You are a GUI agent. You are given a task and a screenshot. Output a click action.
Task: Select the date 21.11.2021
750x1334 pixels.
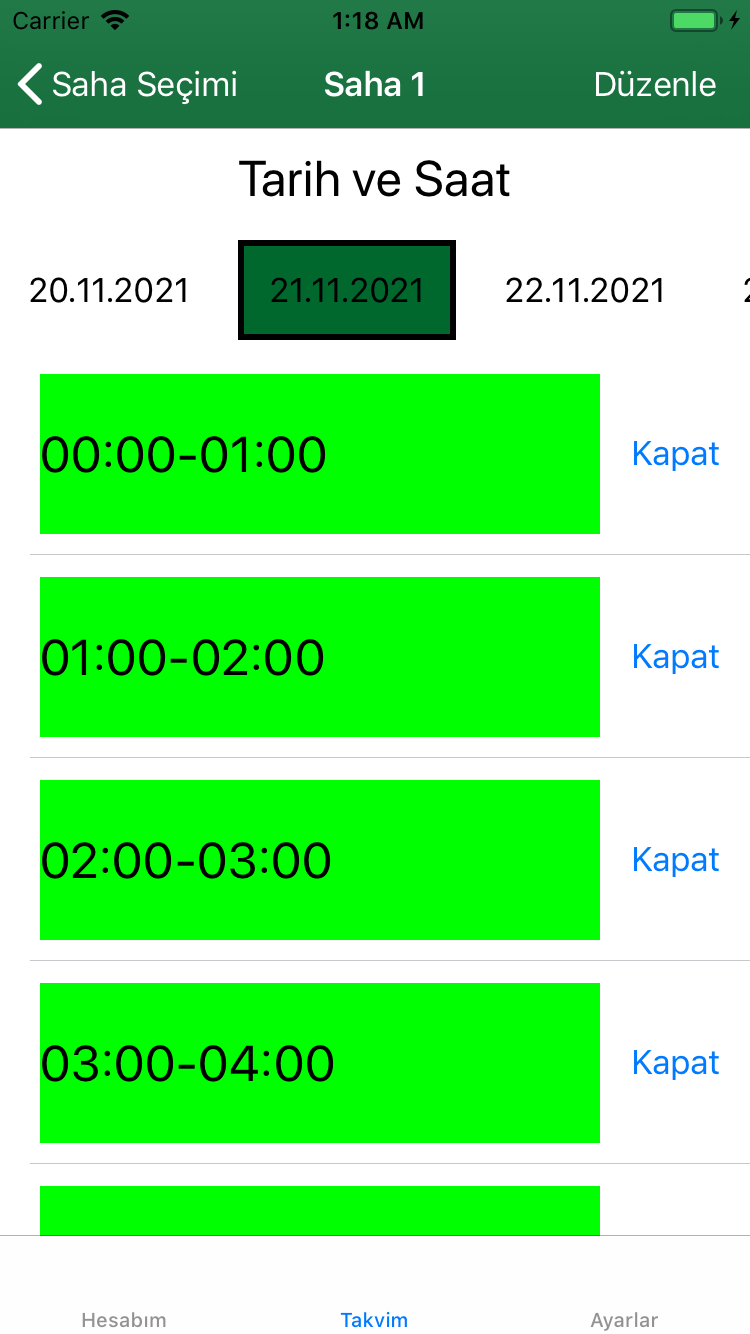pyautogui.click(x=347, y=290)
